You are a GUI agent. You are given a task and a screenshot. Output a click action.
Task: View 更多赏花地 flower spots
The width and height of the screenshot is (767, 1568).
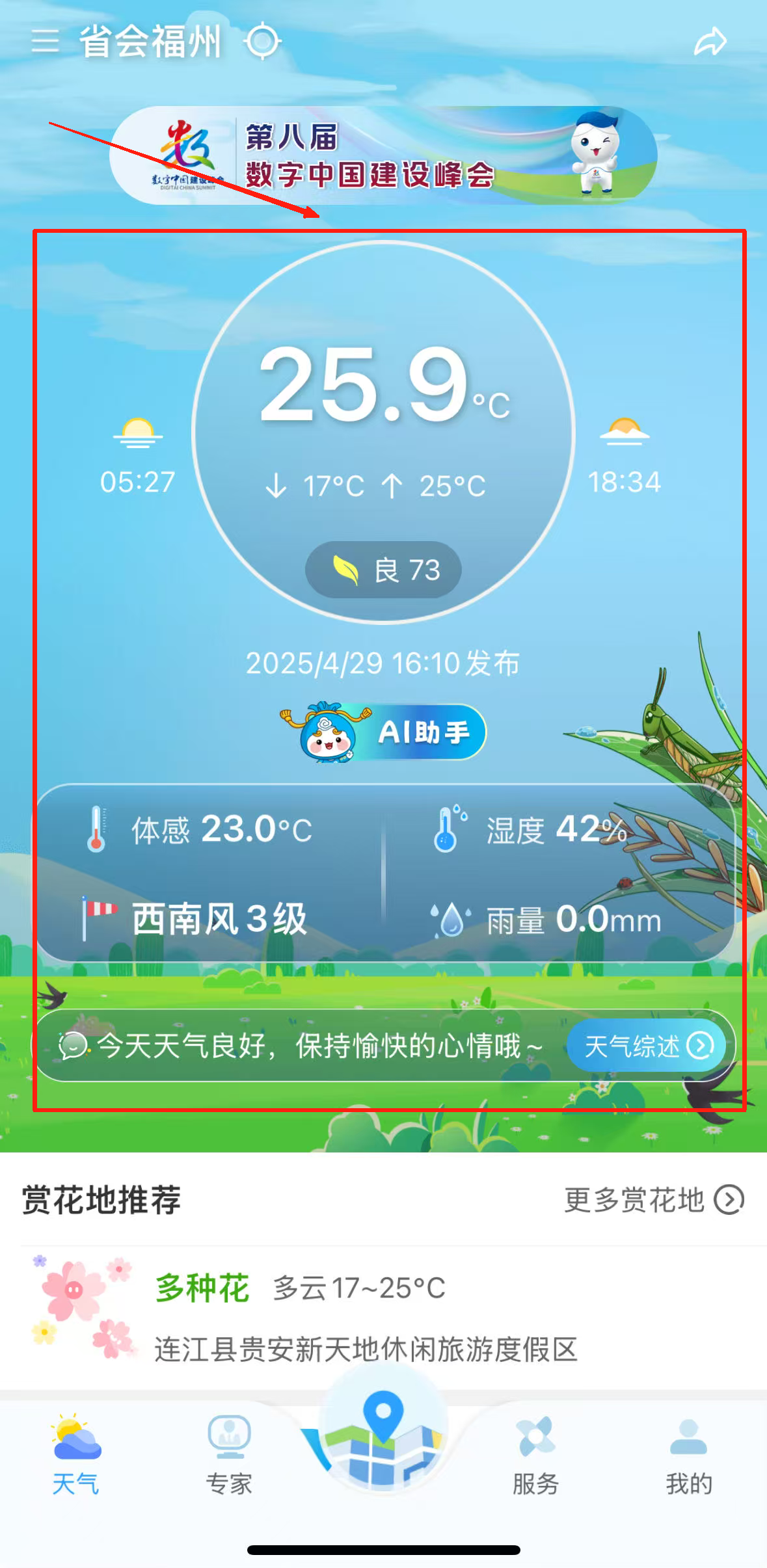(653, 1199)
